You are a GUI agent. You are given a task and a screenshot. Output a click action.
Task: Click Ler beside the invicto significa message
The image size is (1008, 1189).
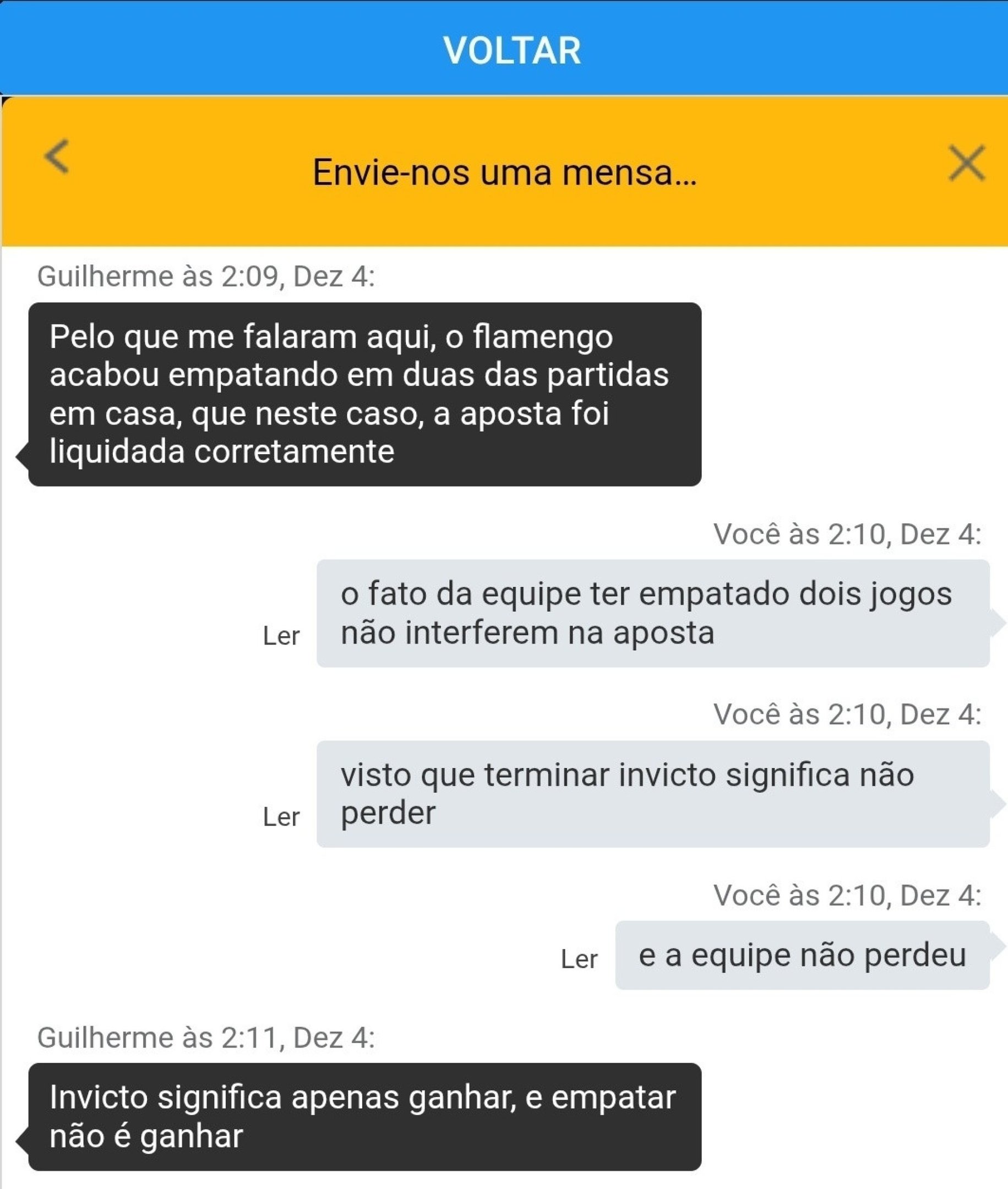coord(282,817)
